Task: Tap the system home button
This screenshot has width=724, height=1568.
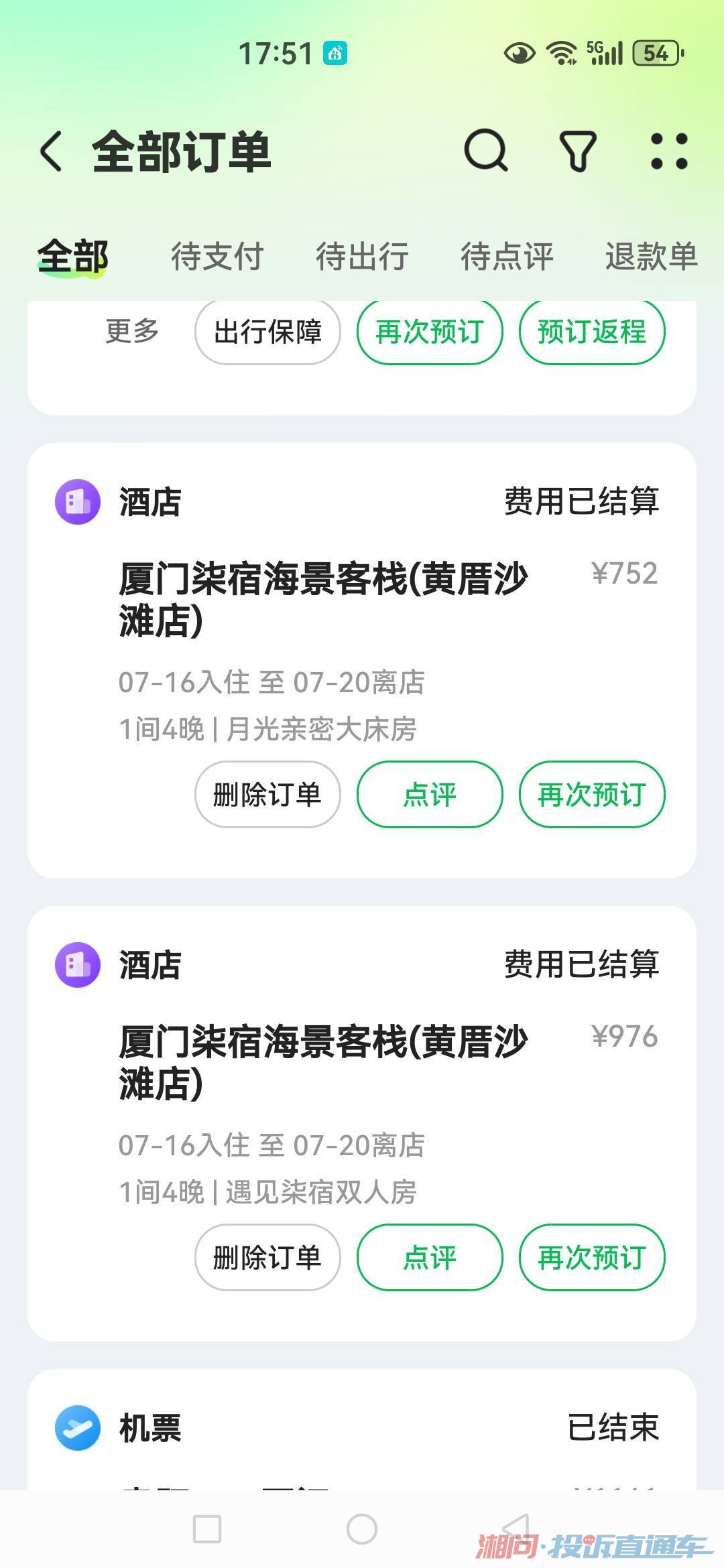Action: (x=362, y=1530)
